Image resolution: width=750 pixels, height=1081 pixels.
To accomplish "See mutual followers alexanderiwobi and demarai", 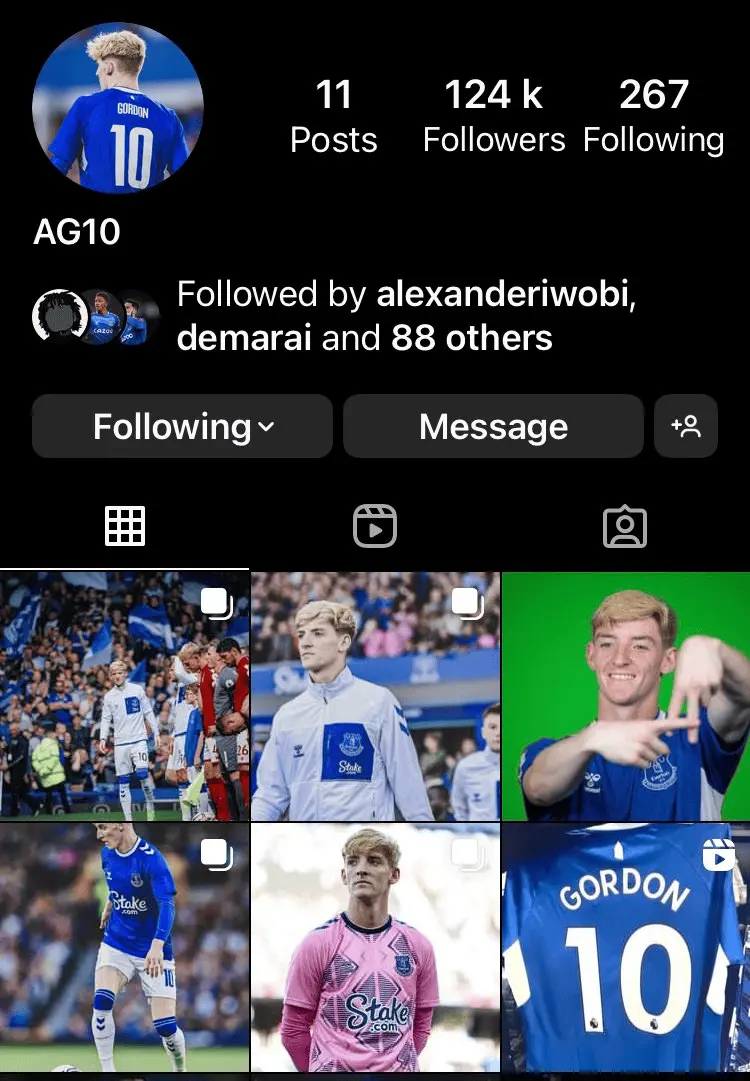I will pyautogui.click(x=364, y=316).
